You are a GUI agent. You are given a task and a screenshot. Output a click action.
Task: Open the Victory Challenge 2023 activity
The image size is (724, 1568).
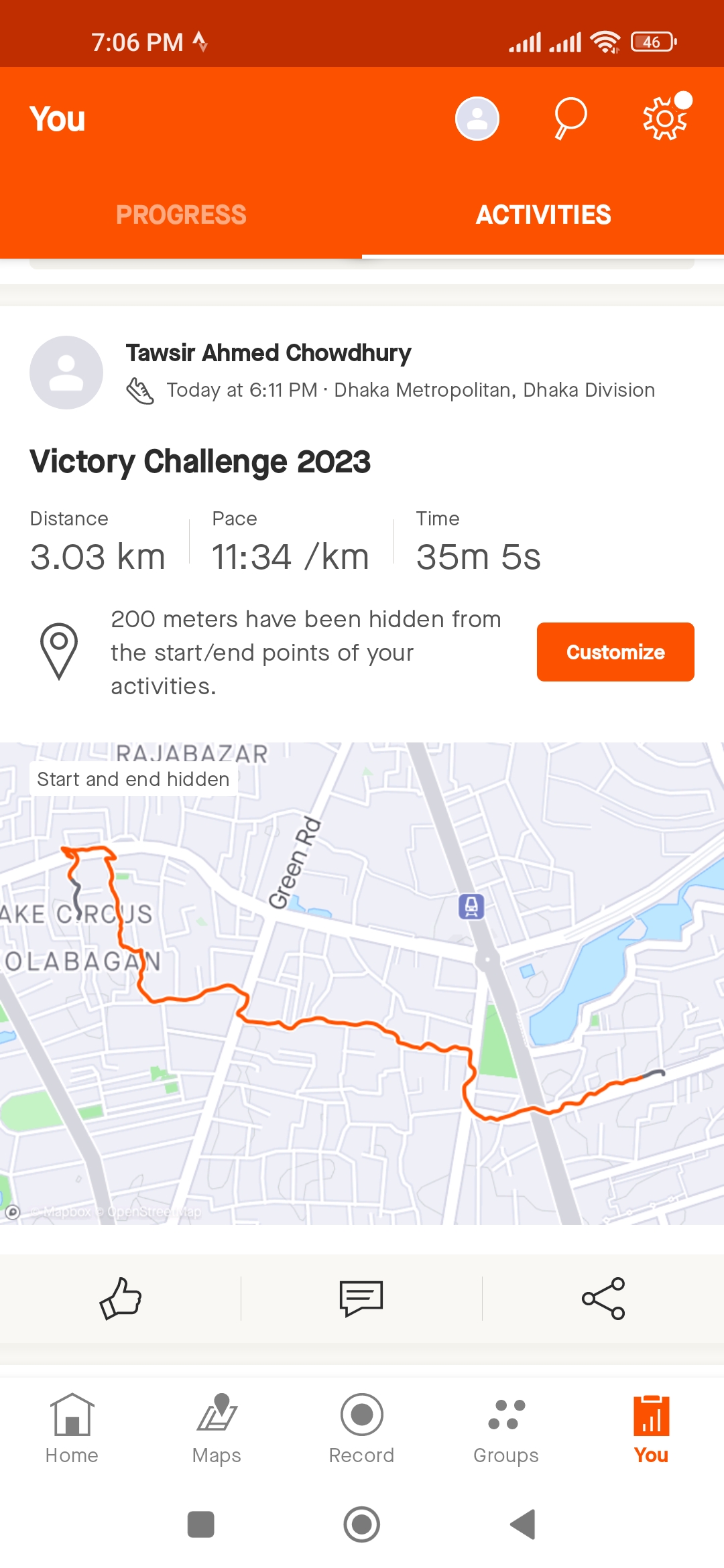click(x=200, y=462)
